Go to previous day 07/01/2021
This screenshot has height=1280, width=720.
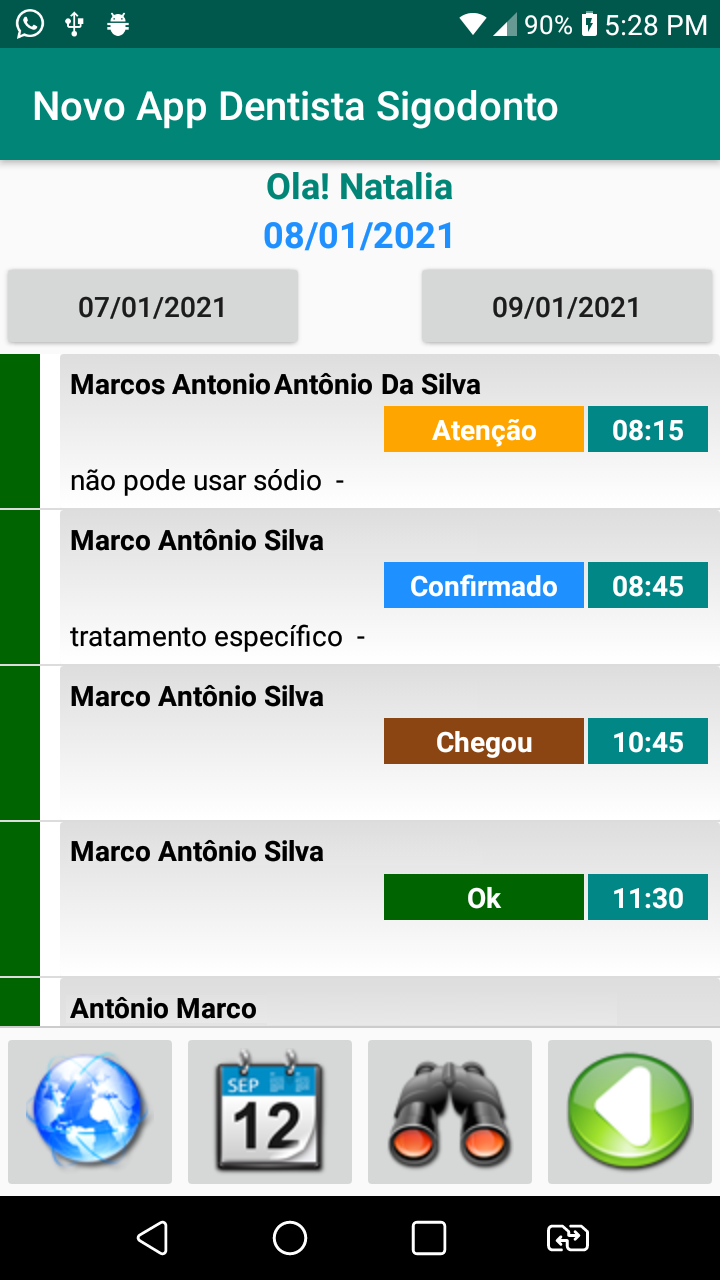pyautogui.click(x=152, y=306)
